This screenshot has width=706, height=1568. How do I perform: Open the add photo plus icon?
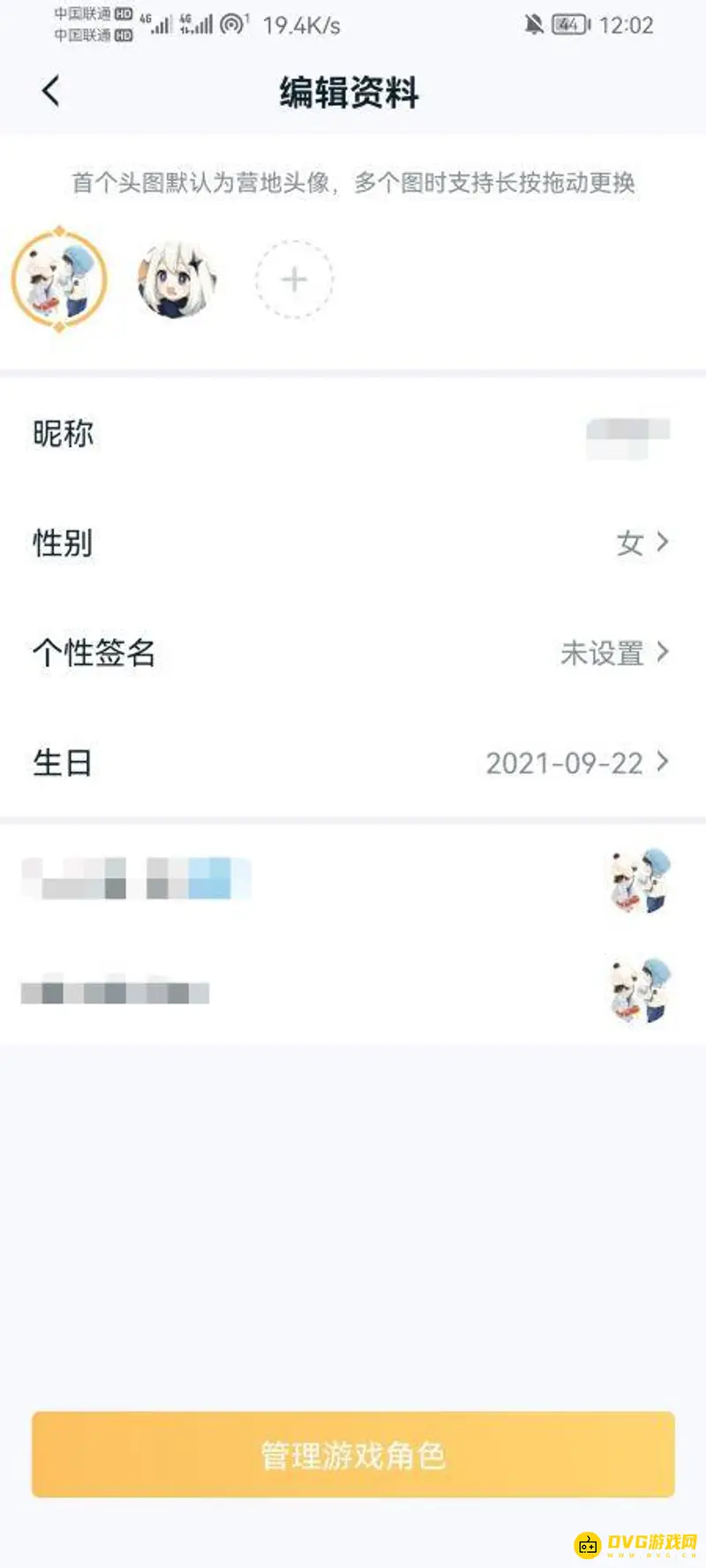(294, 280)
